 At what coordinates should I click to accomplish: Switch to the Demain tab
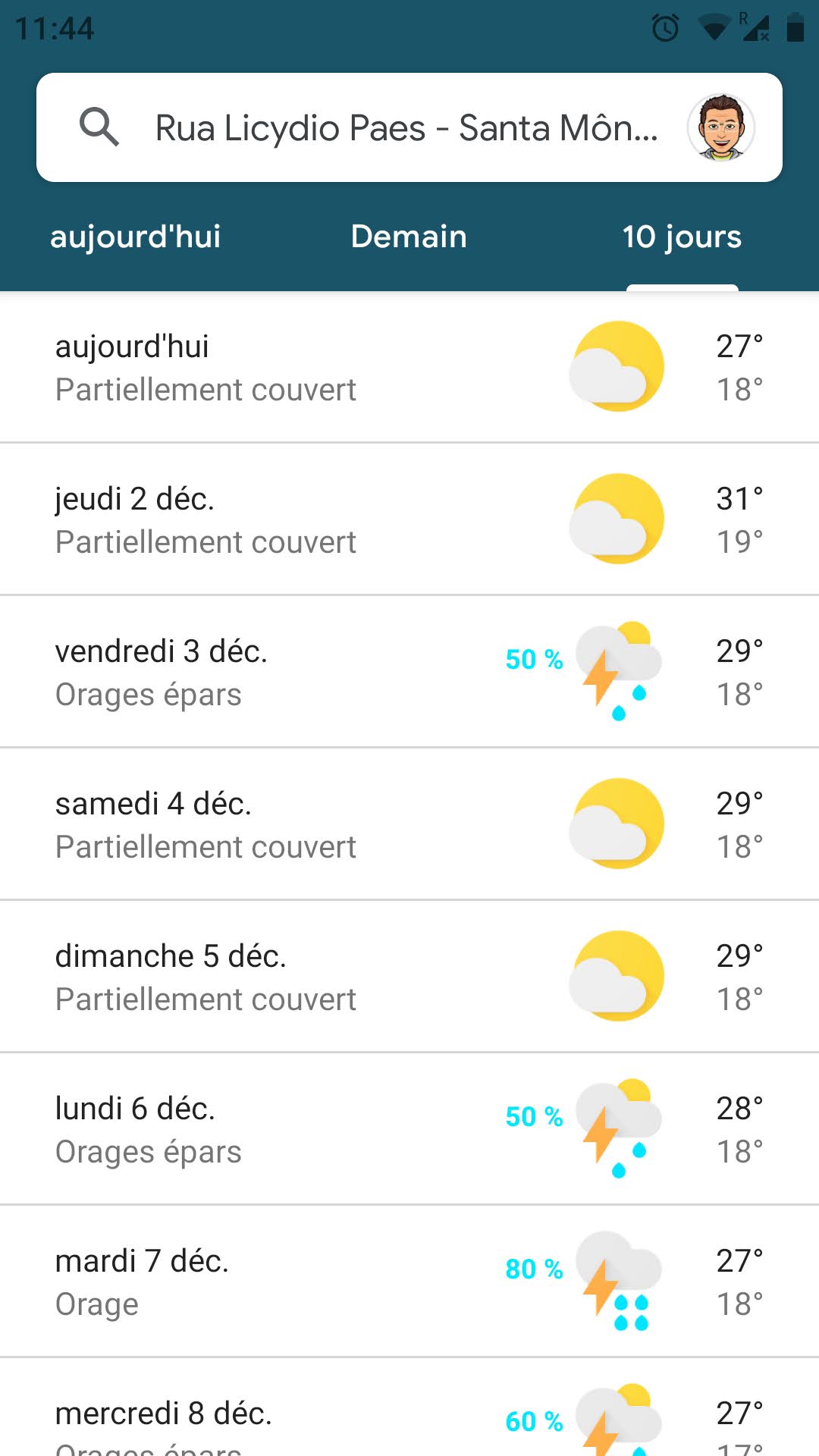pos(409,237)
